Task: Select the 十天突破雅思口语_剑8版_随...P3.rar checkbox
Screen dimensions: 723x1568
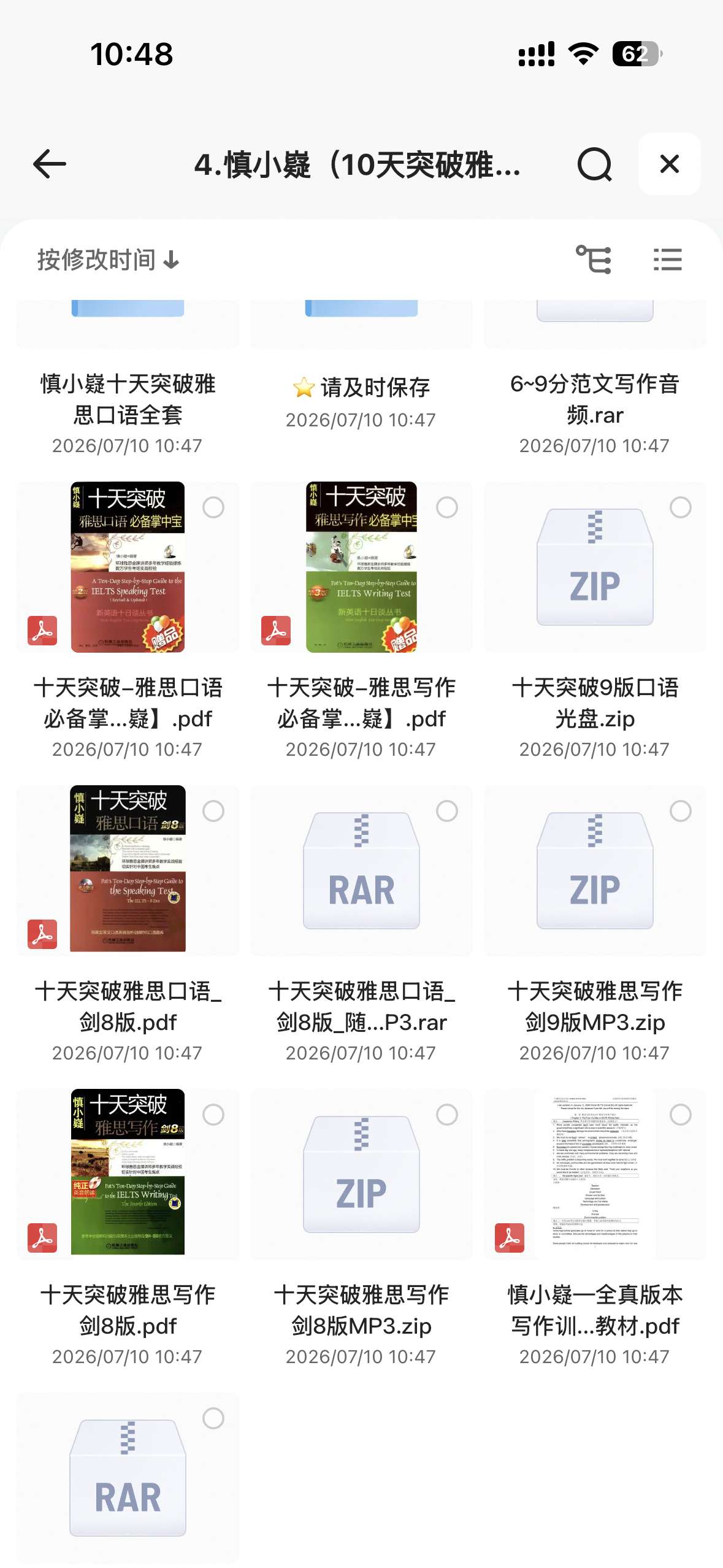Action: pos(447,811)
